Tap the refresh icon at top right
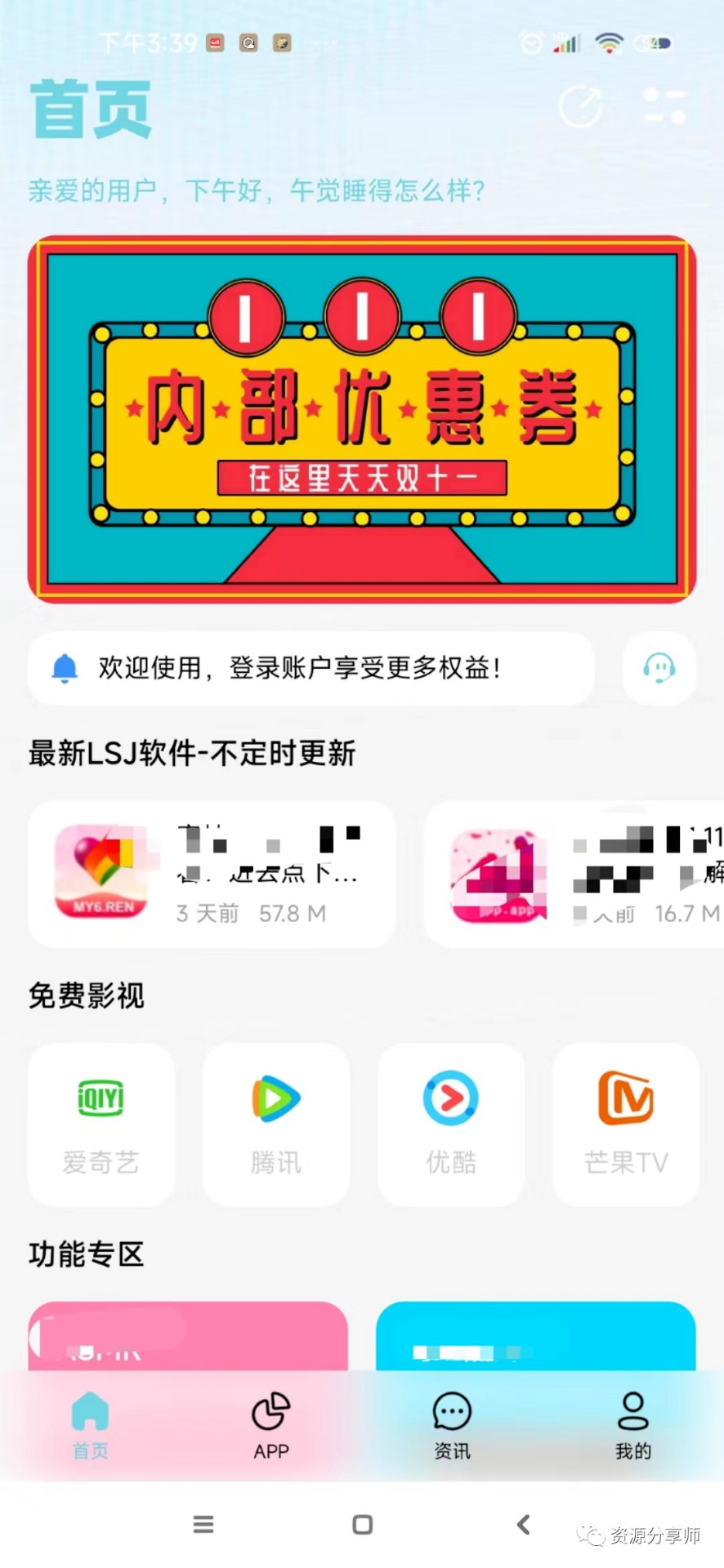Screen dimensions: 724x1568 coord(580,107)
